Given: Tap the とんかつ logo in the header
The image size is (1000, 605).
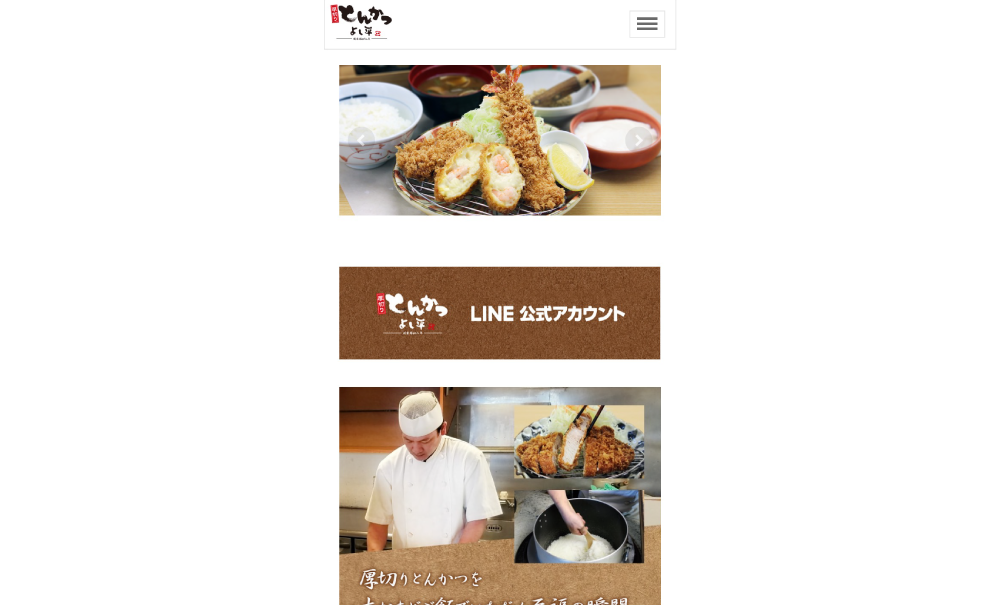Looking at the screenshot, I should pyautogui.click(x=361, y=22).
